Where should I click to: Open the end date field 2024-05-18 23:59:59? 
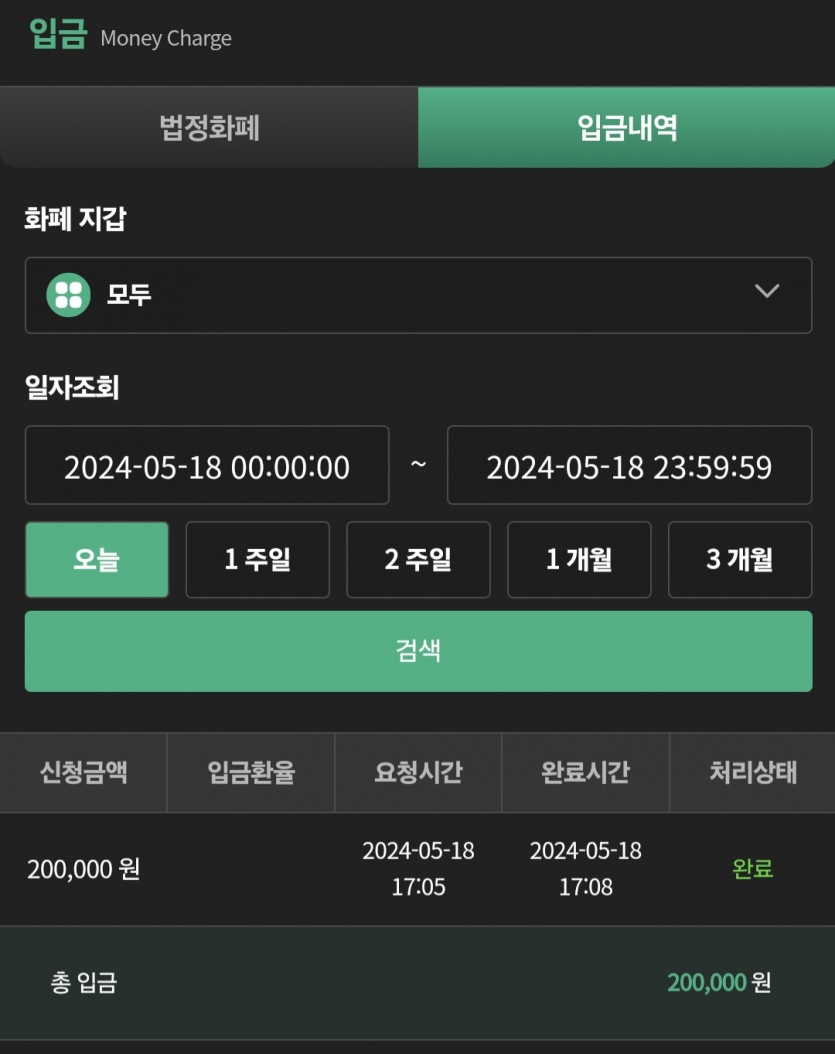(x=629, y=465)
